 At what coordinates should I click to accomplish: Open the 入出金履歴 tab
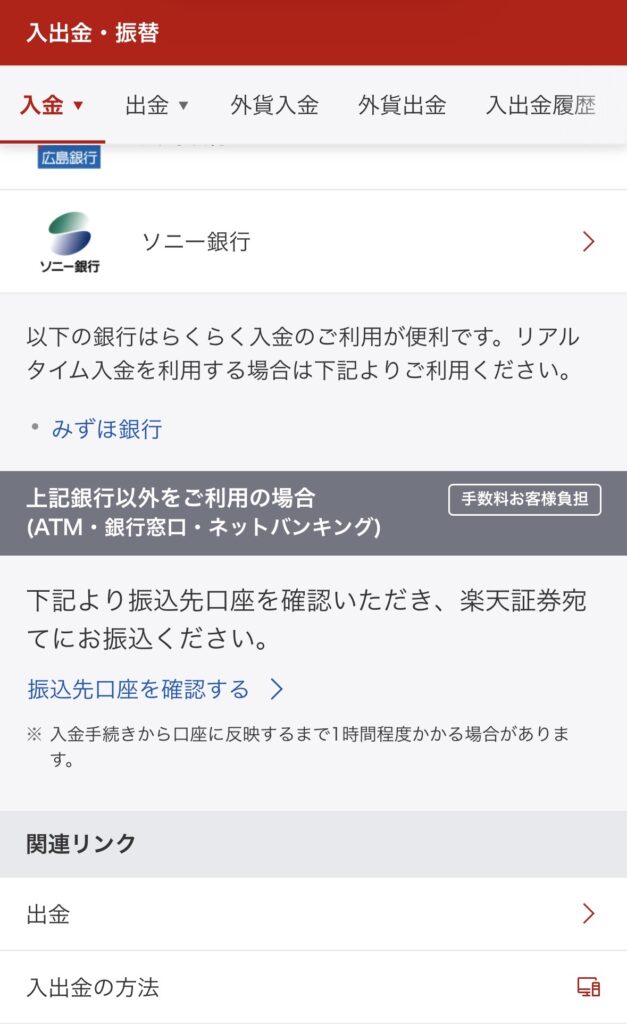click(540, 105)
